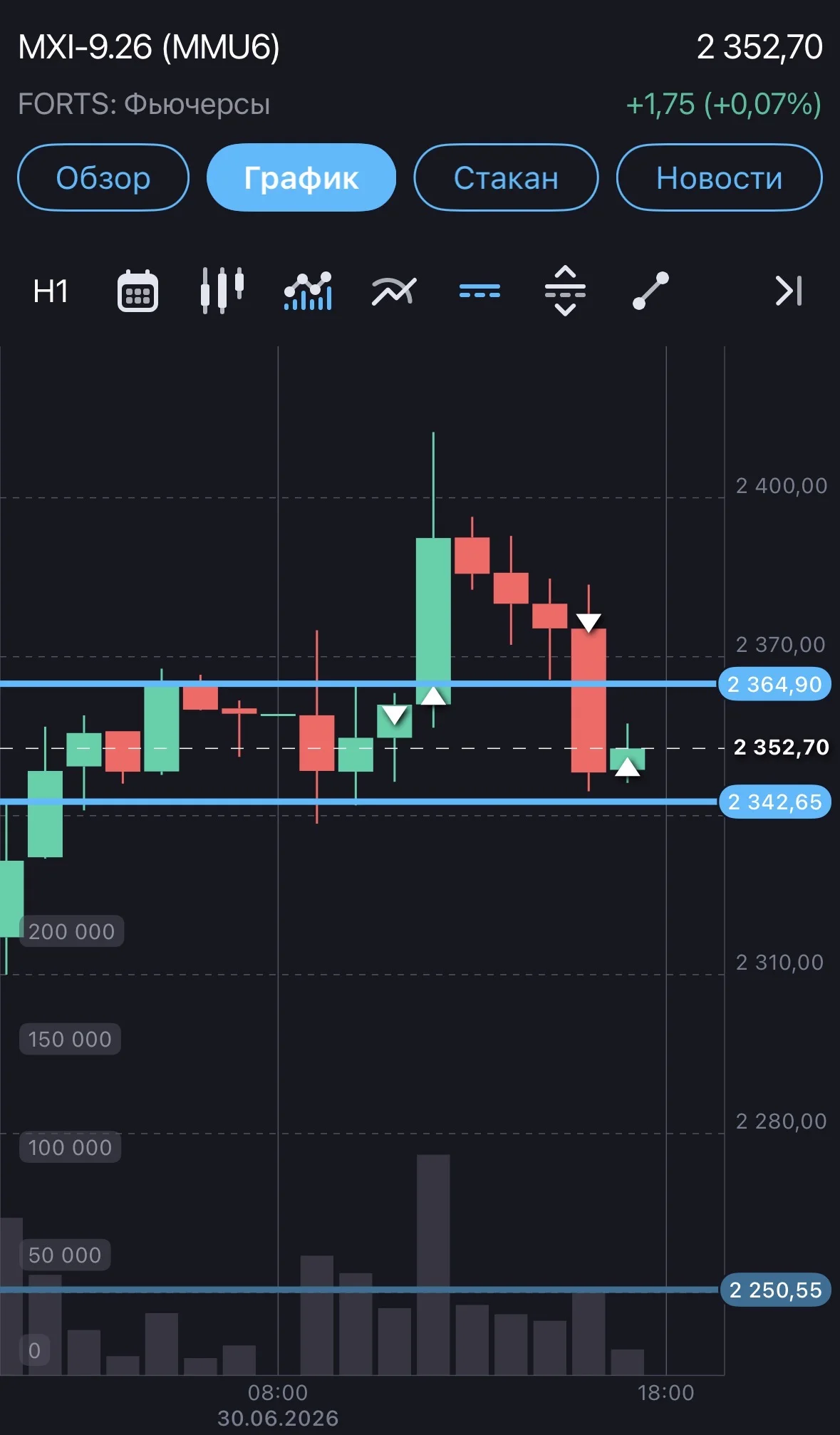Toggle the horizontal level lines tool

[479, 291]
